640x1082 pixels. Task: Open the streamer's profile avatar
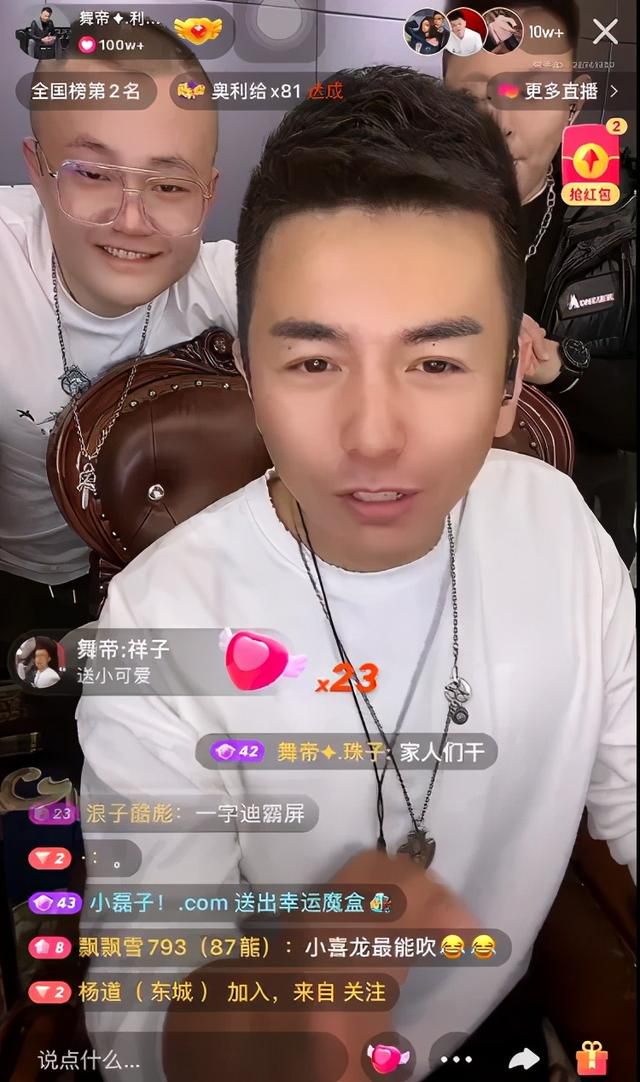point(43,31)
